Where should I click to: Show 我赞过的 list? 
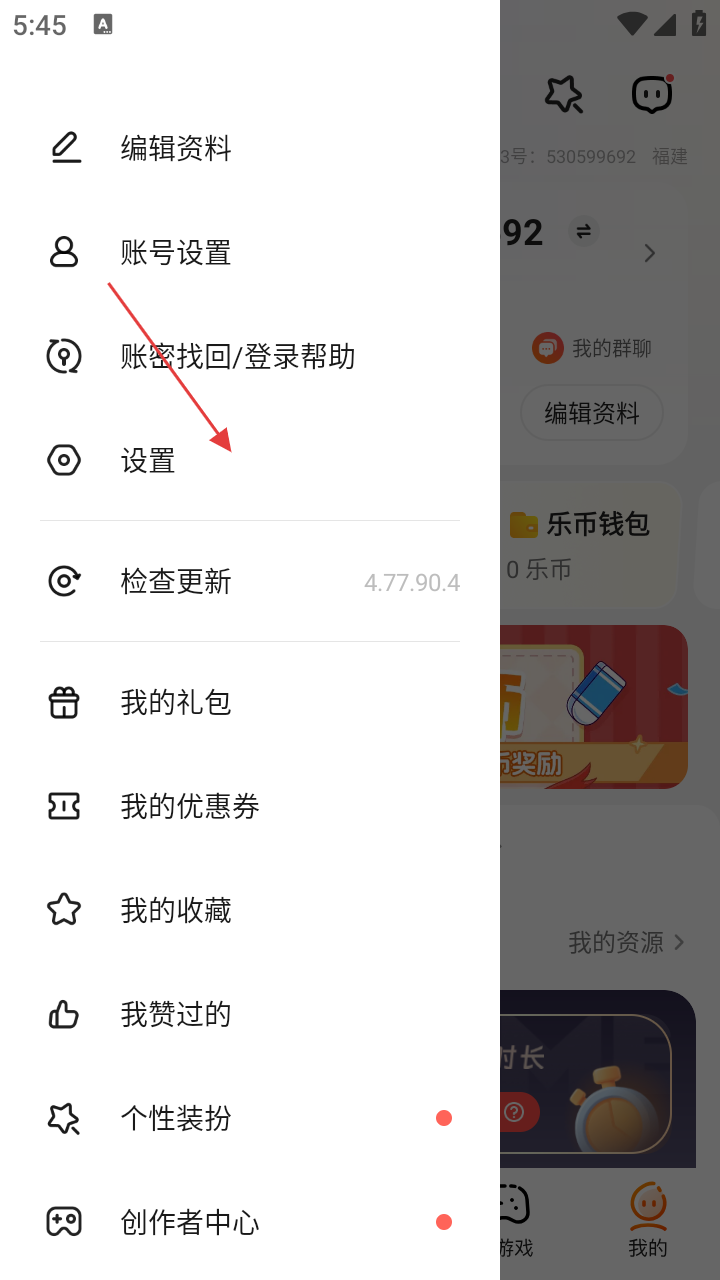click(x=176, y=1014)
